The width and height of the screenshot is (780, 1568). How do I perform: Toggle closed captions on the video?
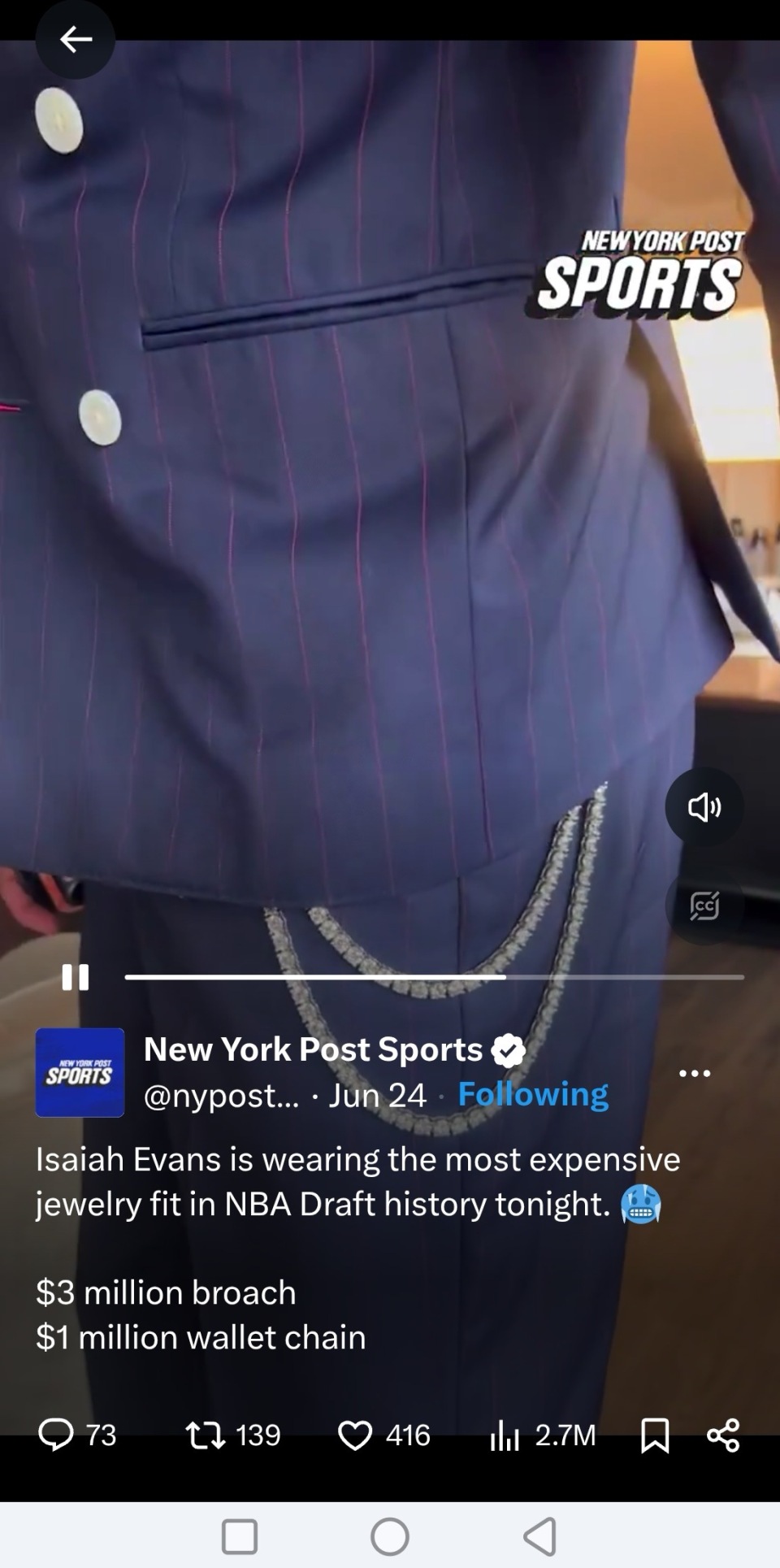tap(704, 905)
